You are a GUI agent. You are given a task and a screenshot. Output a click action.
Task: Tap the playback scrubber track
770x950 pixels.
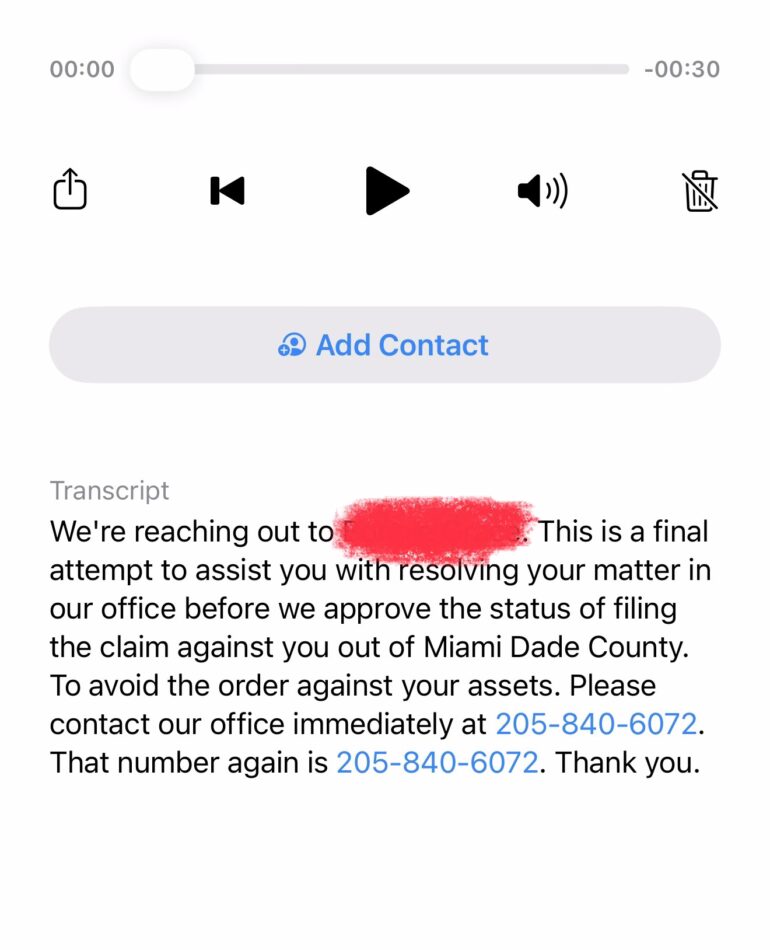400,68
